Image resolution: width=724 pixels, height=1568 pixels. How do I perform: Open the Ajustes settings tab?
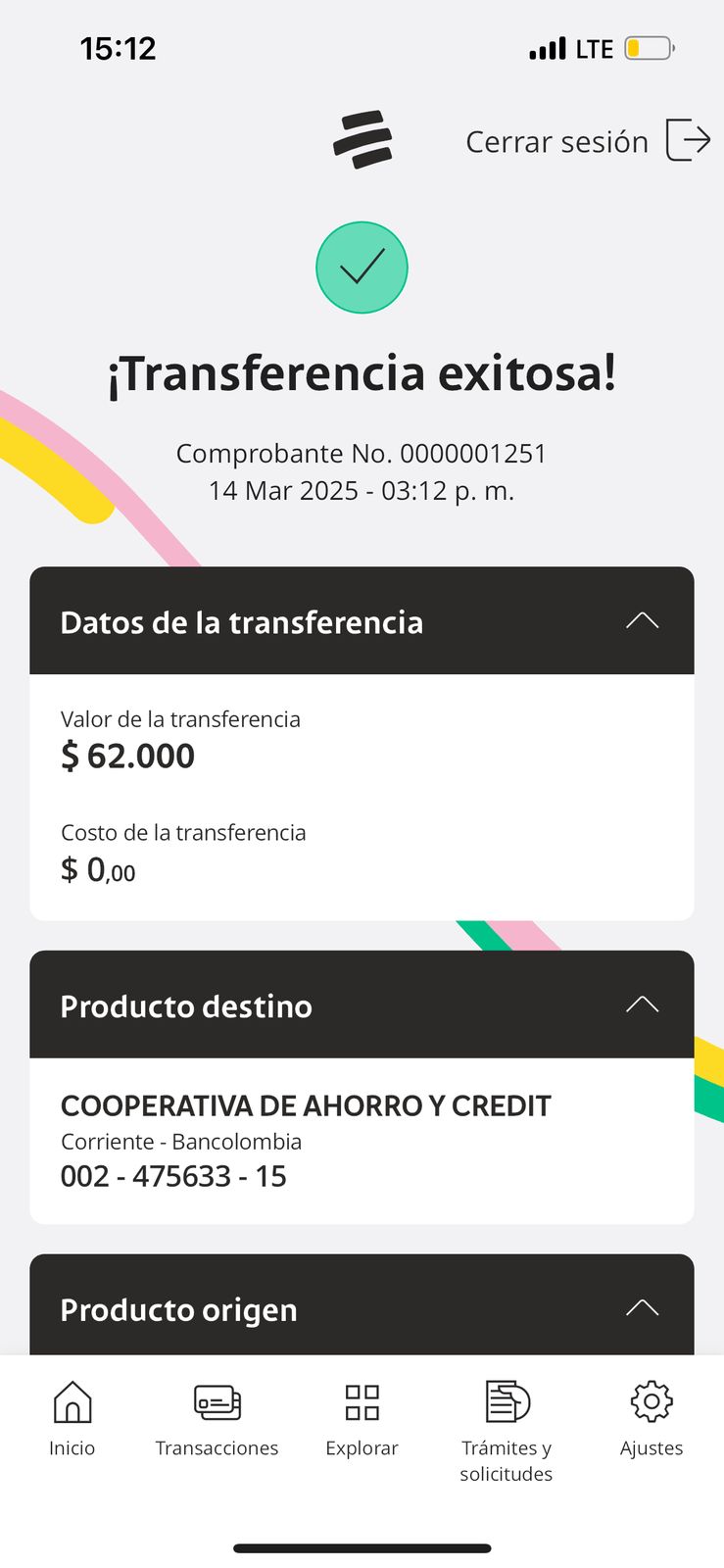pyautogui.click(x=652, y=1418)
